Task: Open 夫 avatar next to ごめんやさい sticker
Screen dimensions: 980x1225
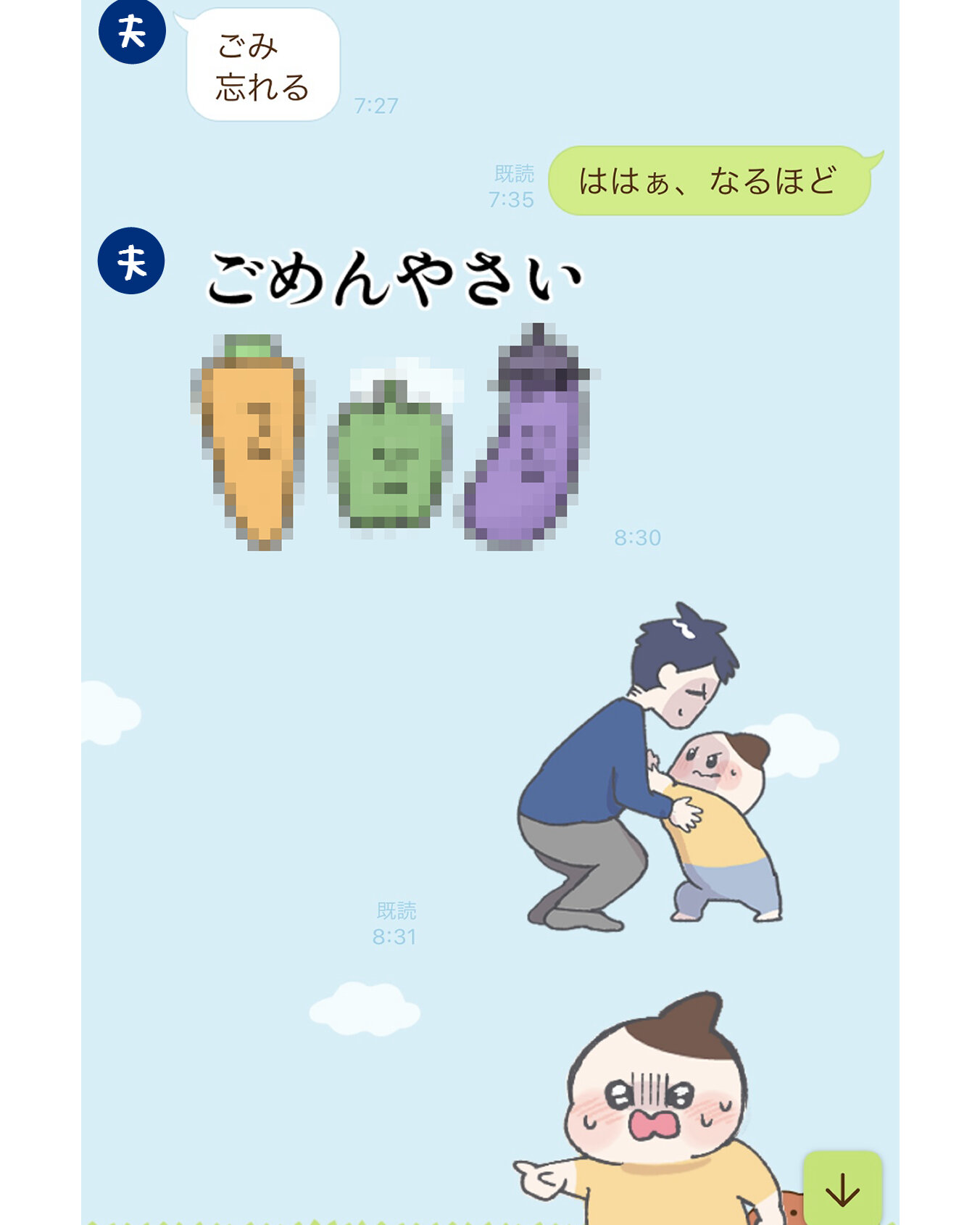Action: tap(131, 261)
